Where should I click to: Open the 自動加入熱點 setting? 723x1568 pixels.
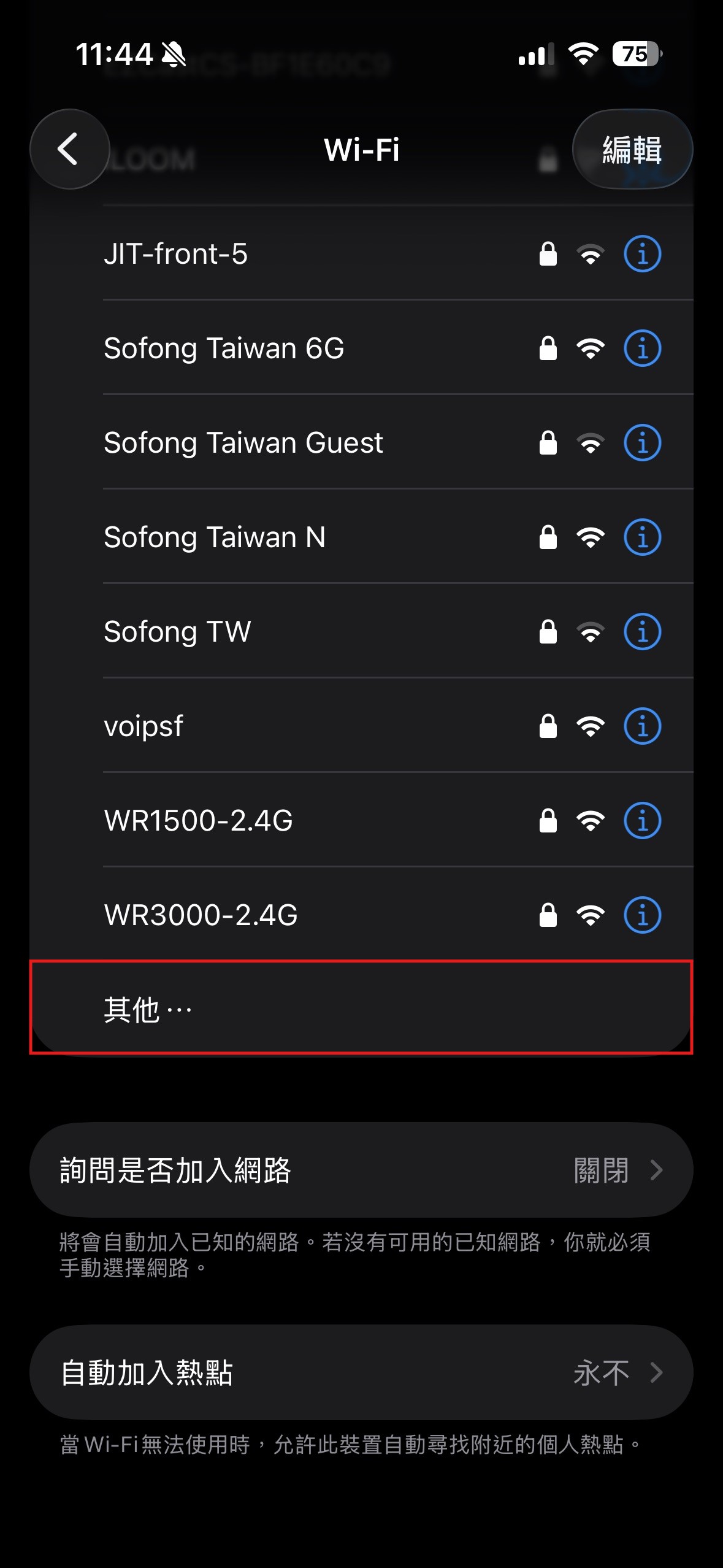361,1372
